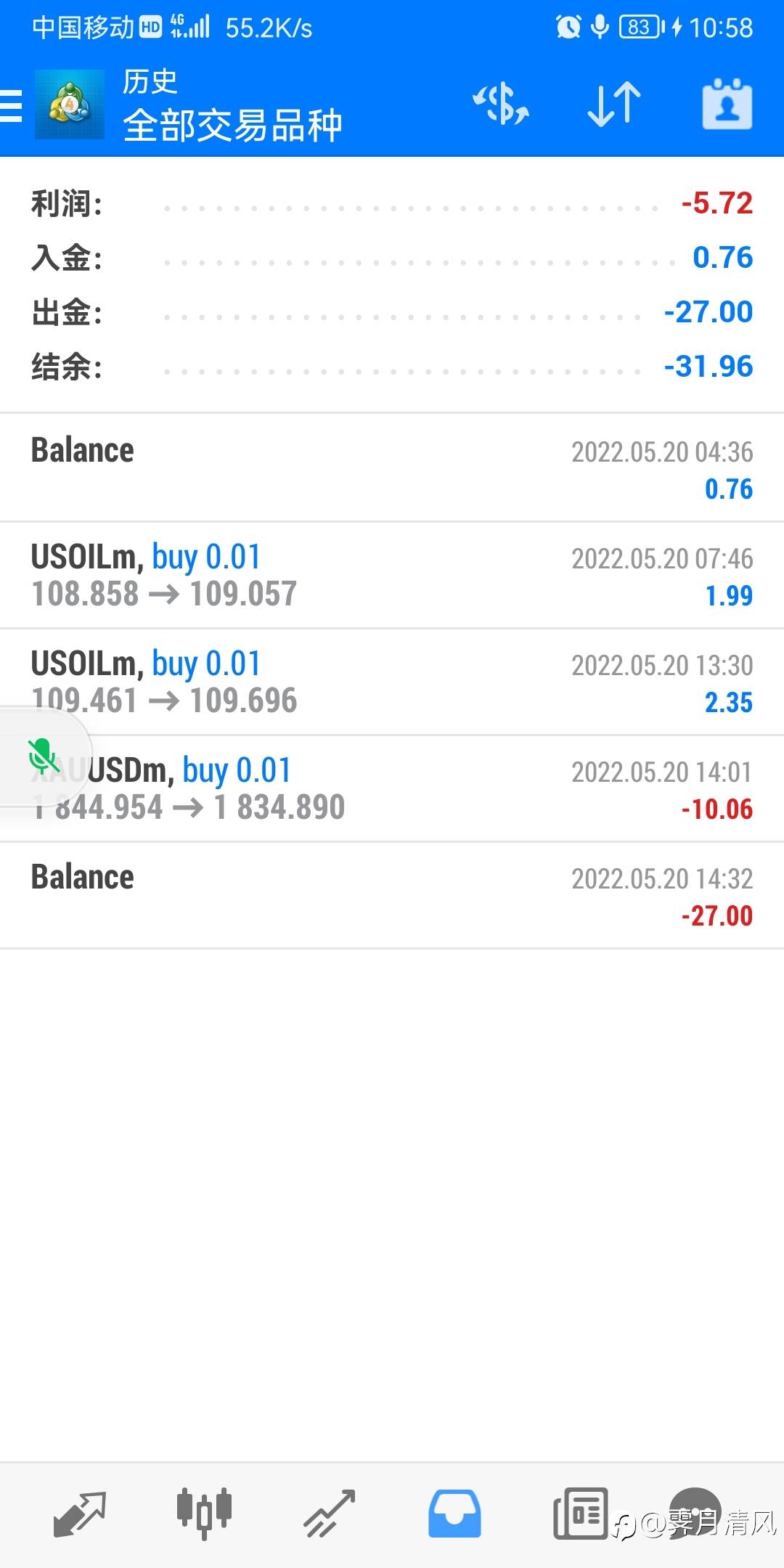Change the history sort order
Viewport: 784px width, 1568px height.
pos(614,105)
